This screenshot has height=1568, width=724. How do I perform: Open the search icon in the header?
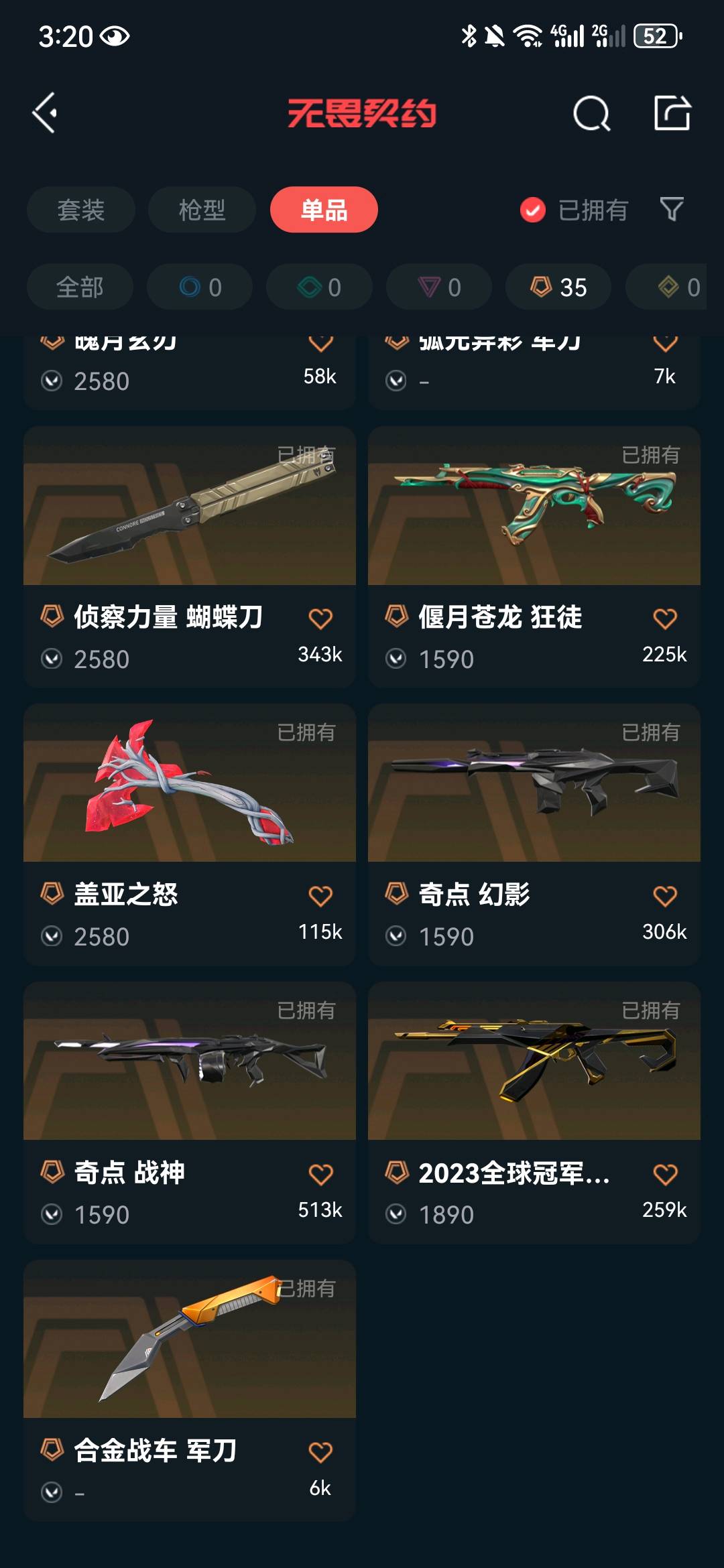(x=591, y=113)
